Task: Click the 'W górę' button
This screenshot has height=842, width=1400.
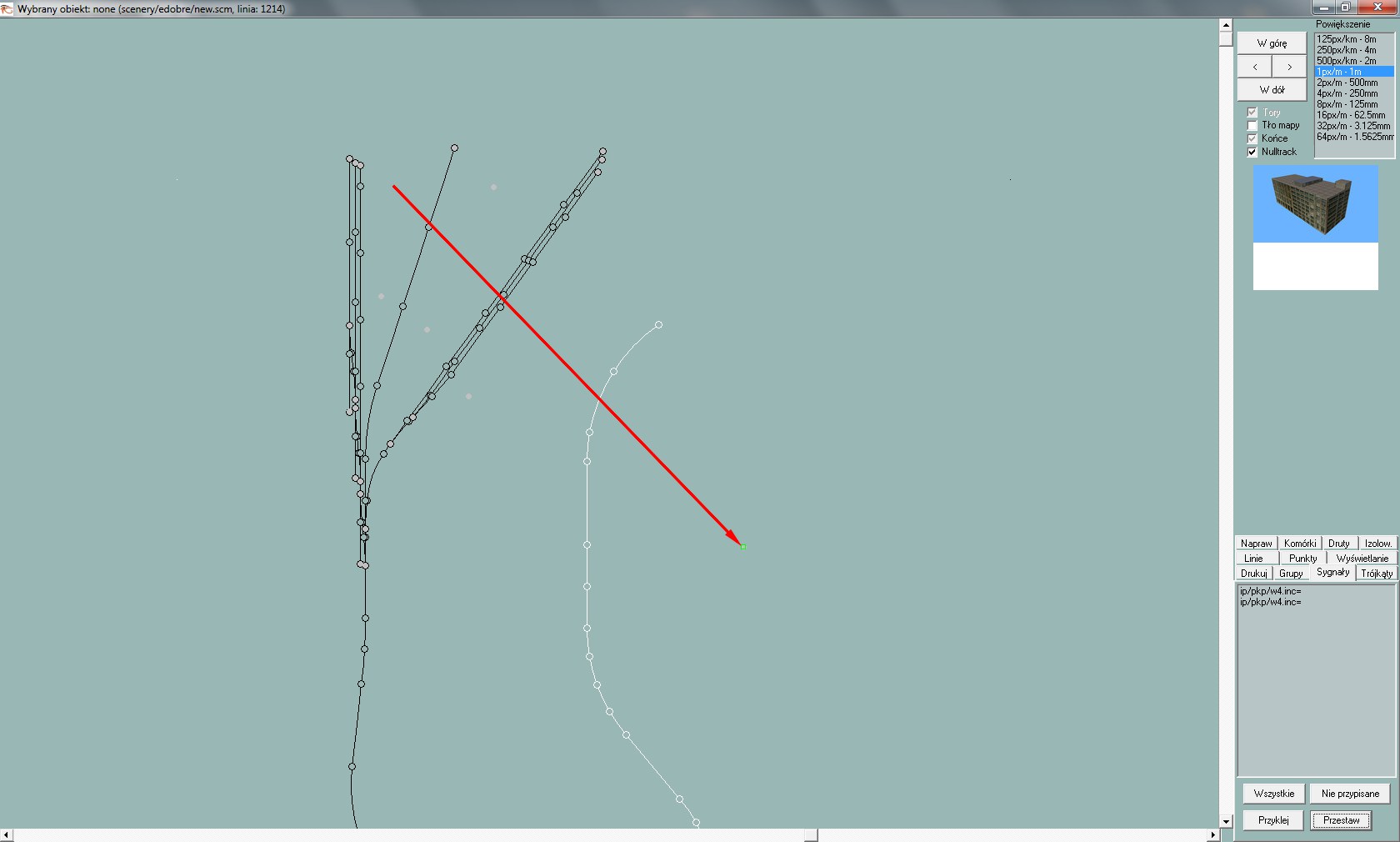Action: pos(1272,43)
